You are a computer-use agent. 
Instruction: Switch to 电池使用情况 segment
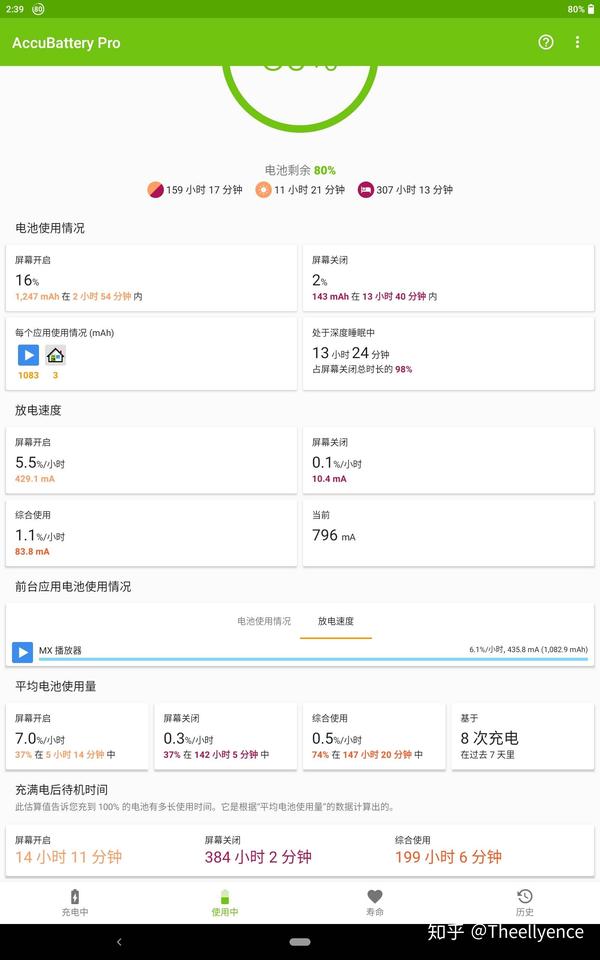(264, 621)
